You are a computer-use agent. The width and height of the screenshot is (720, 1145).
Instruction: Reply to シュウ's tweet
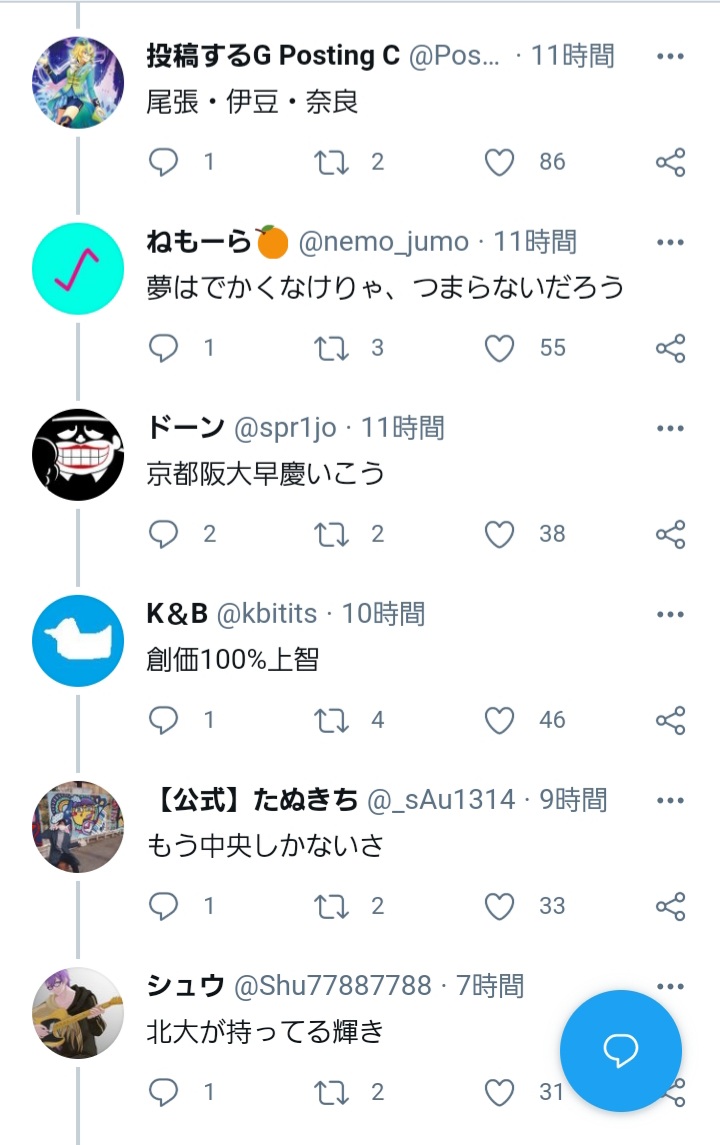163,1092
